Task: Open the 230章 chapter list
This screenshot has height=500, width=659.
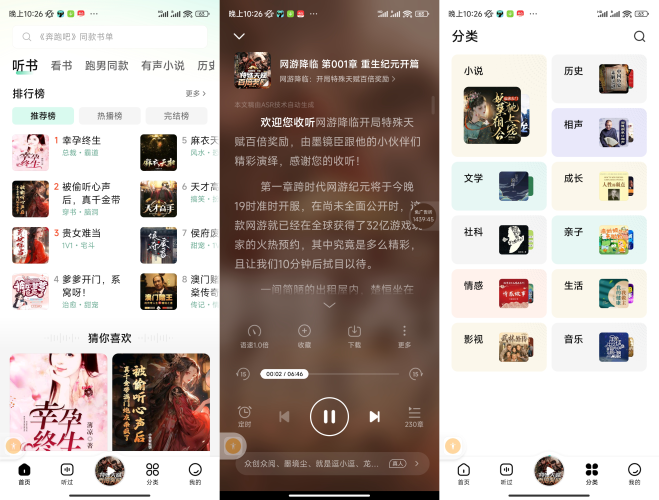Action: pos(414,416)
